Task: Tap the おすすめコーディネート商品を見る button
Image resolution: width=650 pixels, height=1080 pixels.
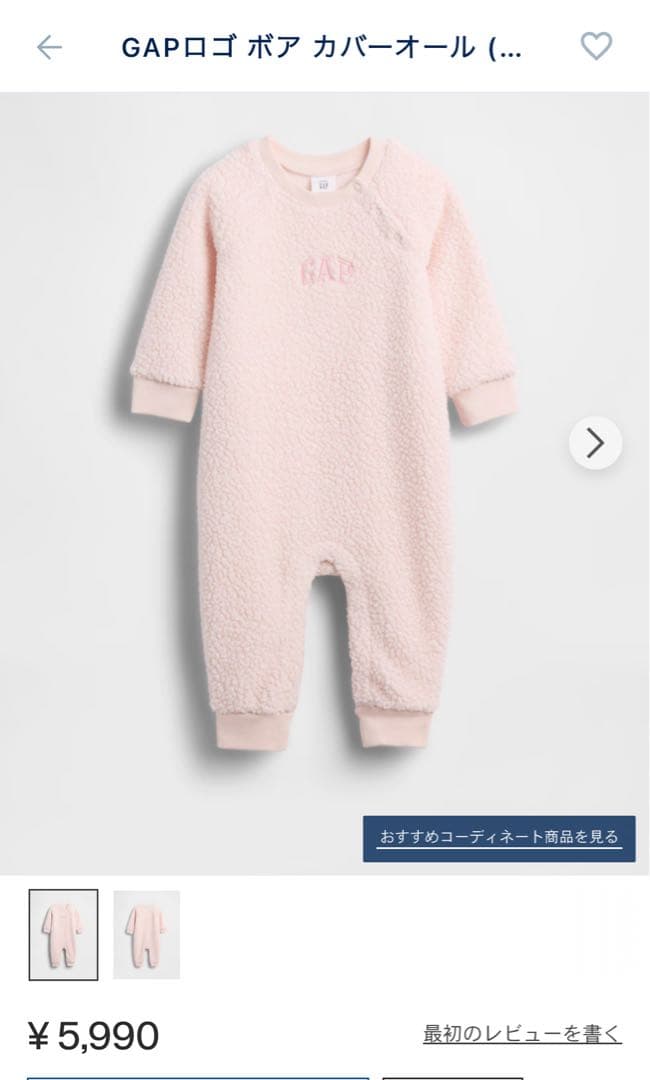Action: 498,838
